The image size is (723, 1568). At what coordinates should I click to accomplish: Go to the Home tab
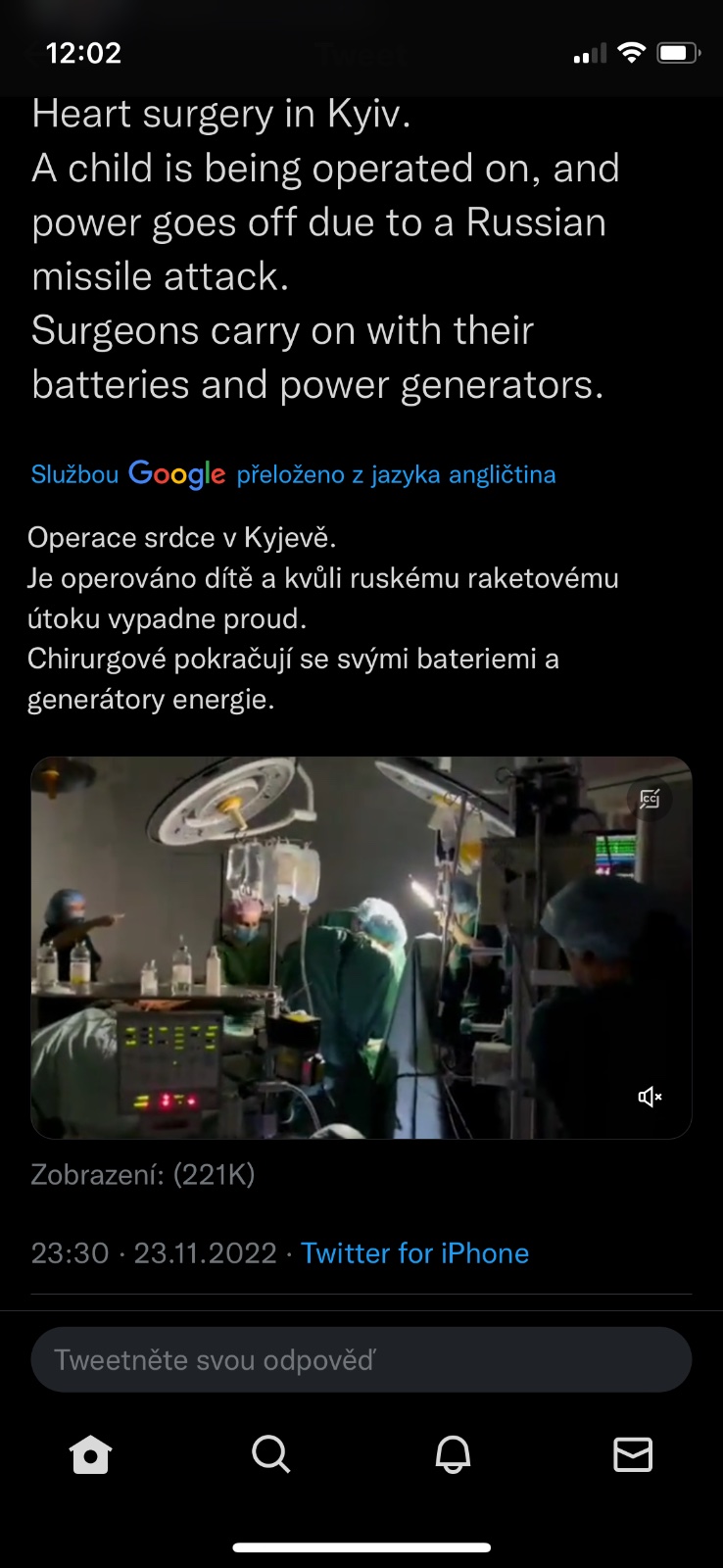pyautogui.click(x=91, y=1454)
